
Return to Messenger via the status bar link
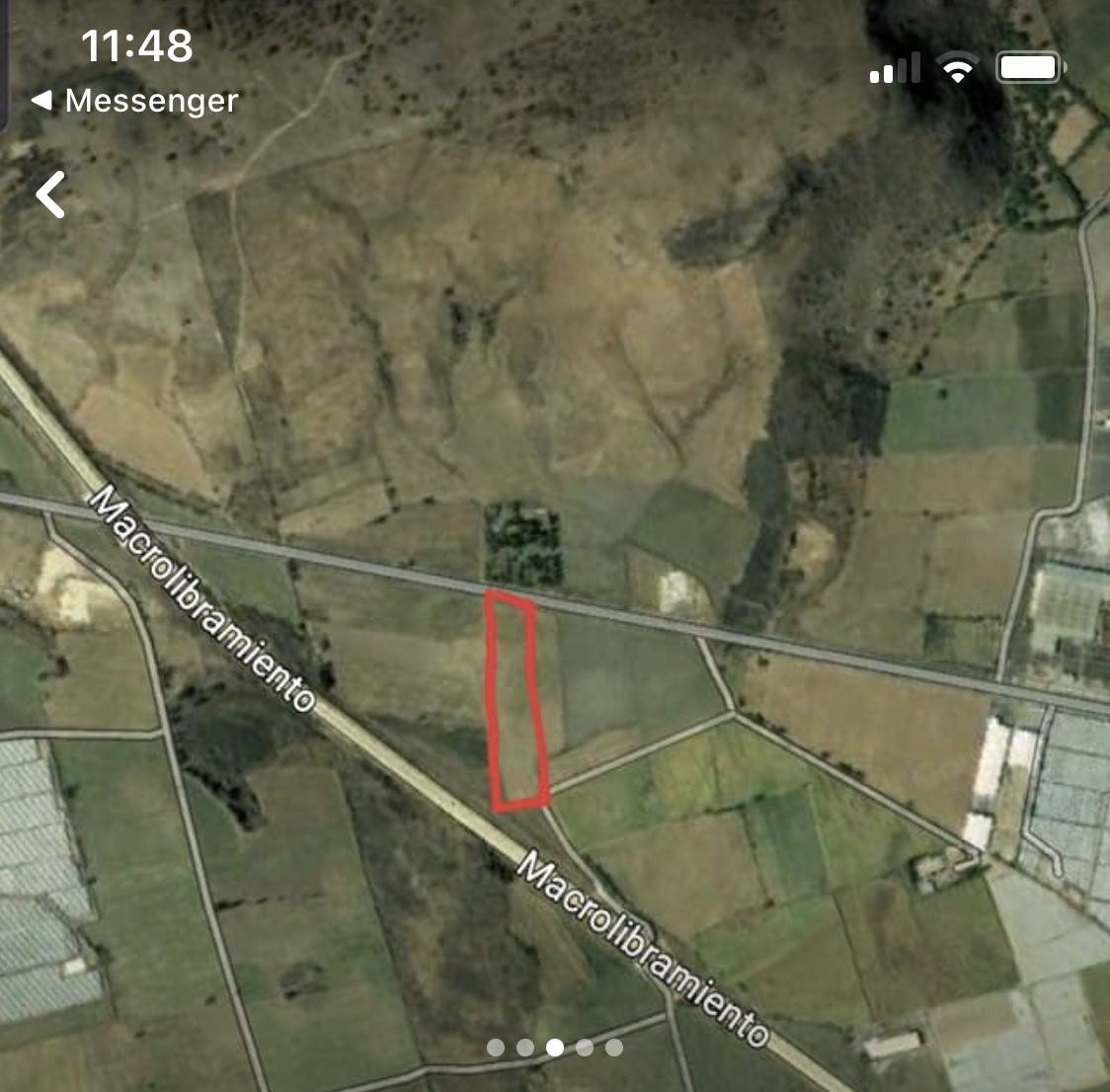tap(135, 101)
